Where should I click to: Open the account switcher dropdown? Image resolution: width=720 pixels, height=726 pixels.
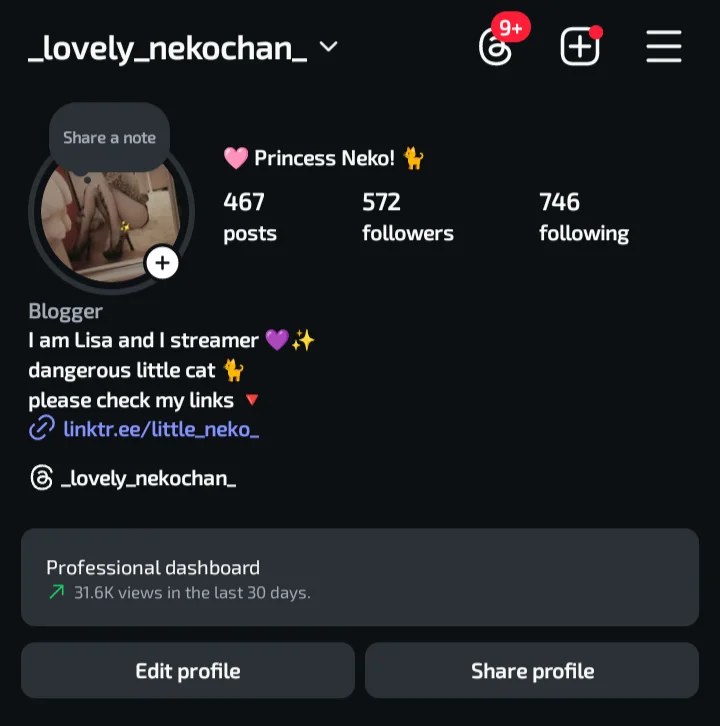tap(328, 47)
